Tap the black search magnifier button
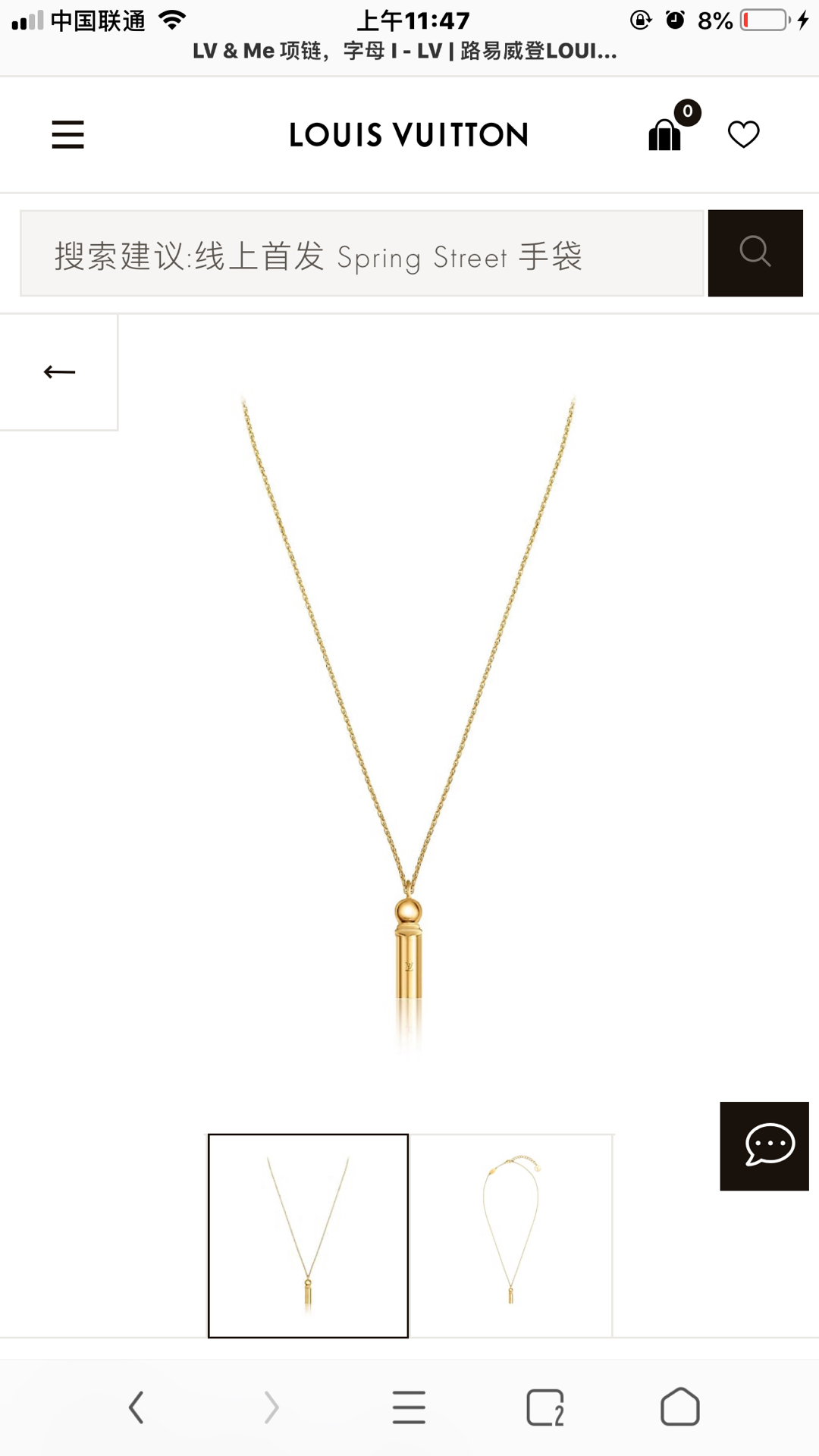819x1456 pixels. coord(755,253)
